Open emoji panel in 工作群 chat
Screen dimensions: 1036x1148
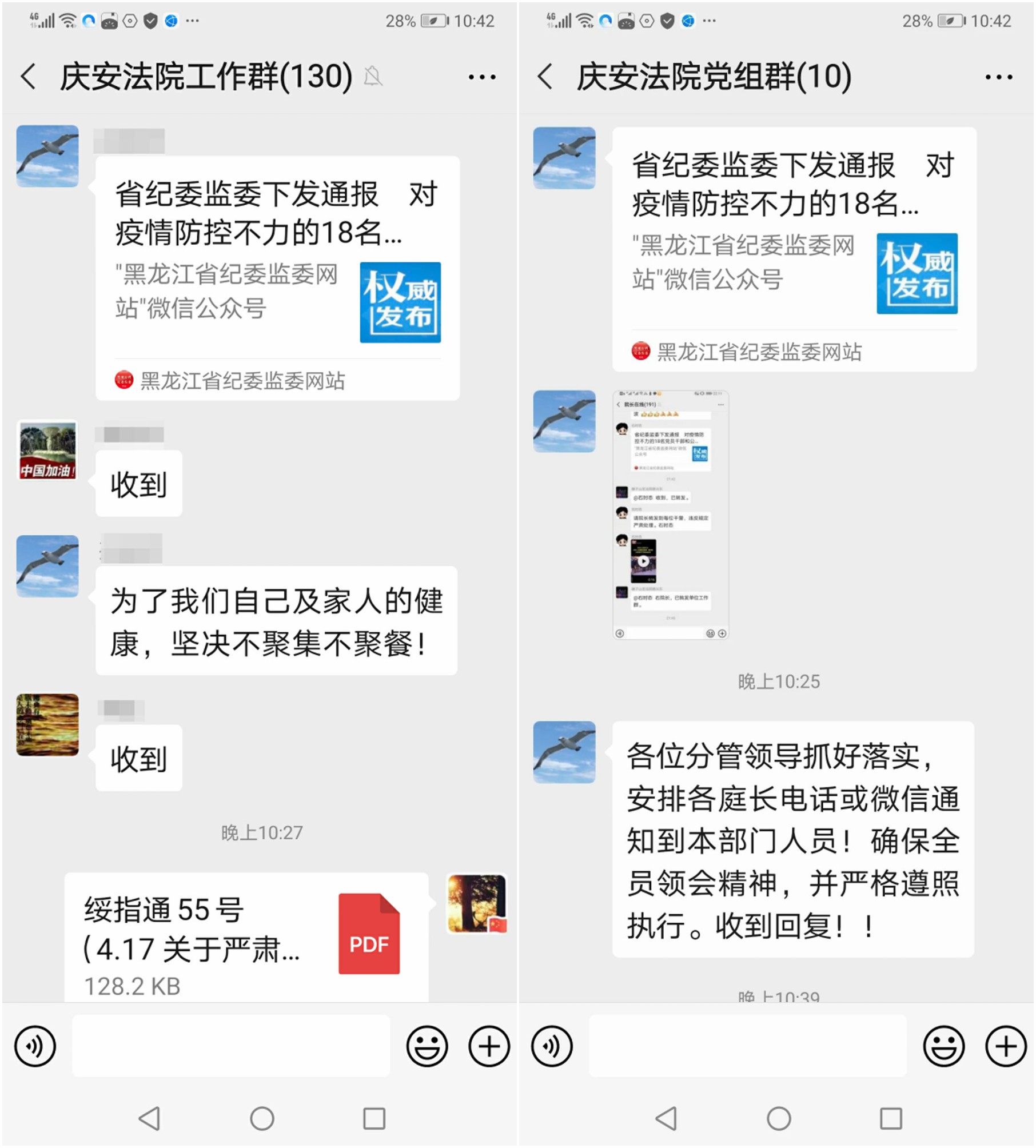[427, 1046]
